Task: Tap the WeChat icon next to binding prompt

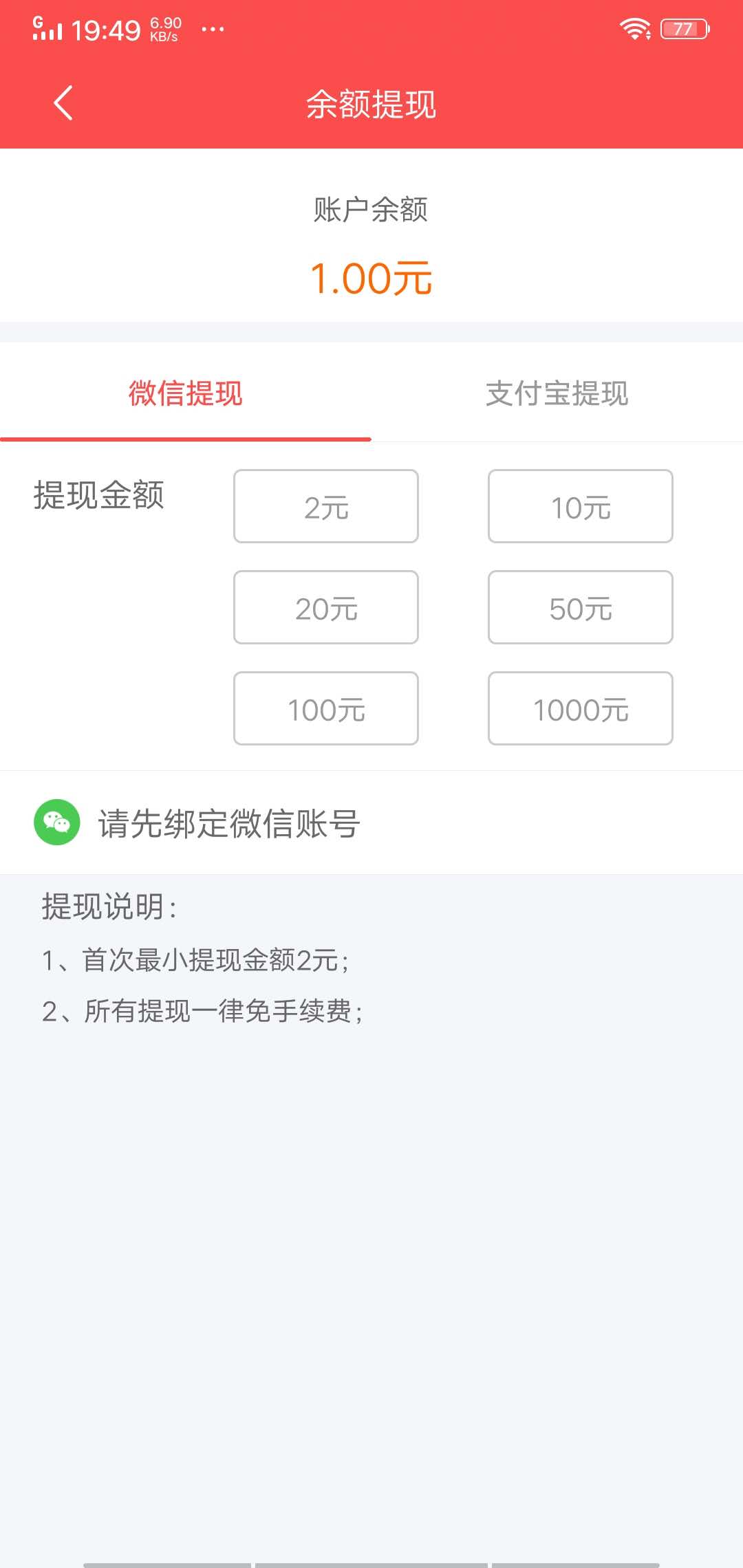Action: [57, 823]
